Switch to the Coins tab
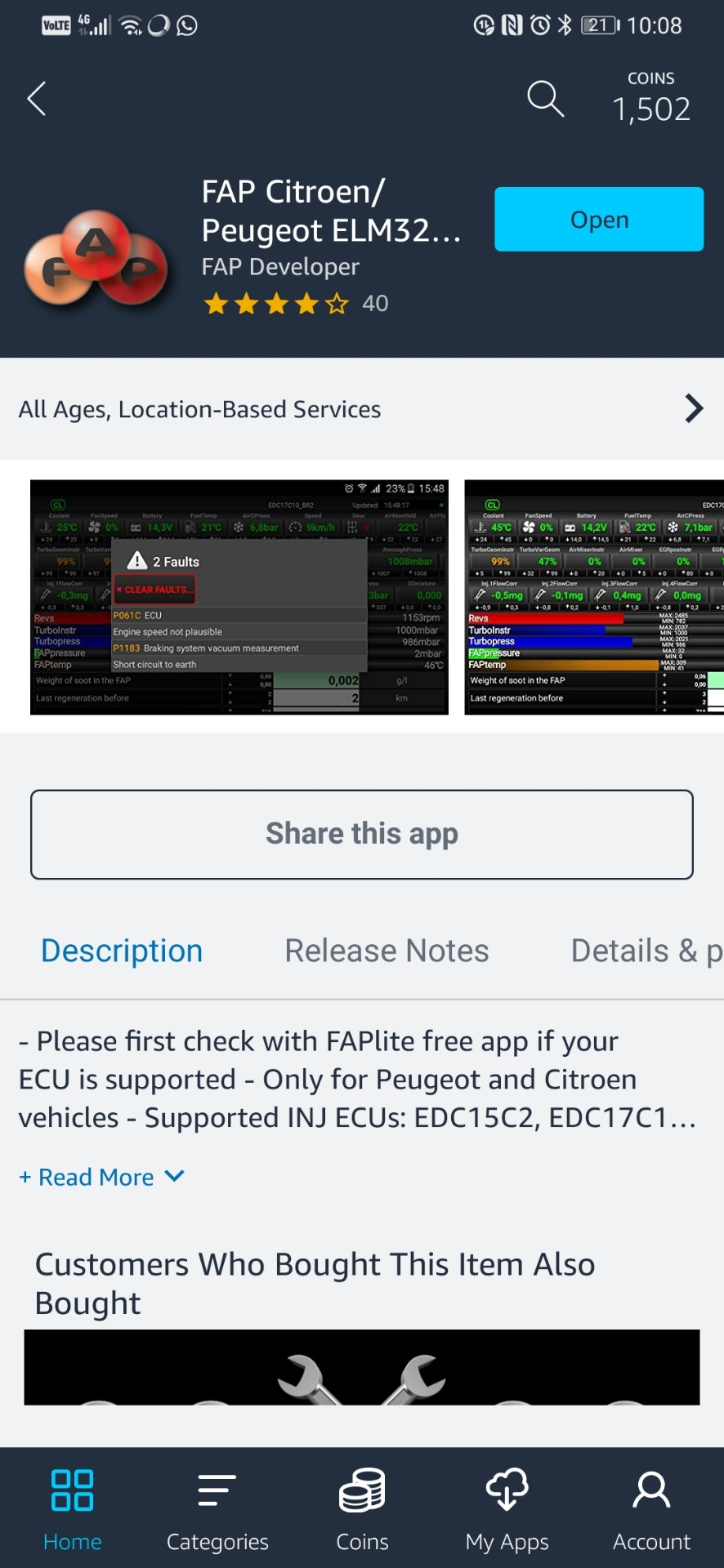The image size is (724, 1568). pyautogui.click(x=362, y=1509)
